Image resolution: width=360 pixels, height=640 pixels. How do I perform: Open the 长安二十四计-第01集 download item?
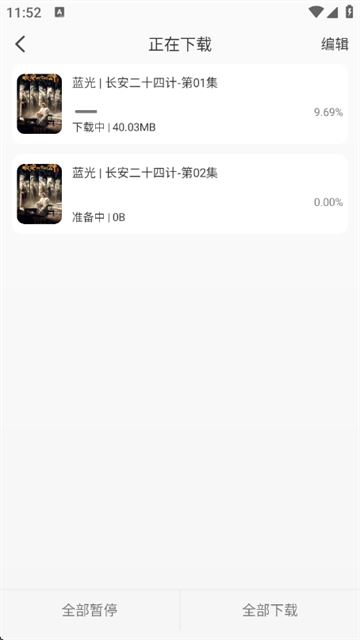[x=180, y=104]
